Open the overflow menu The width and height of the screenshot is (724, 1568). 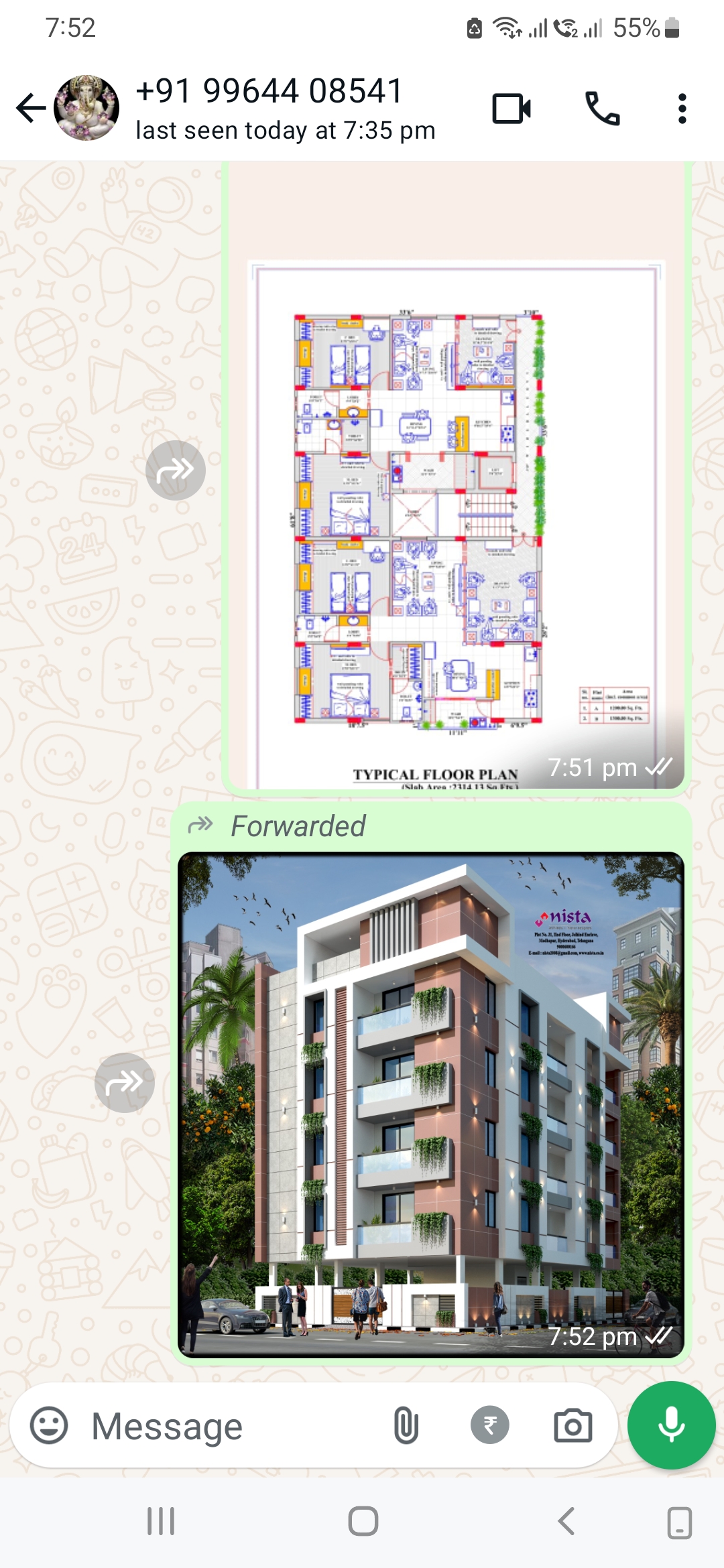pyautogui.click(x=682, y=109)
